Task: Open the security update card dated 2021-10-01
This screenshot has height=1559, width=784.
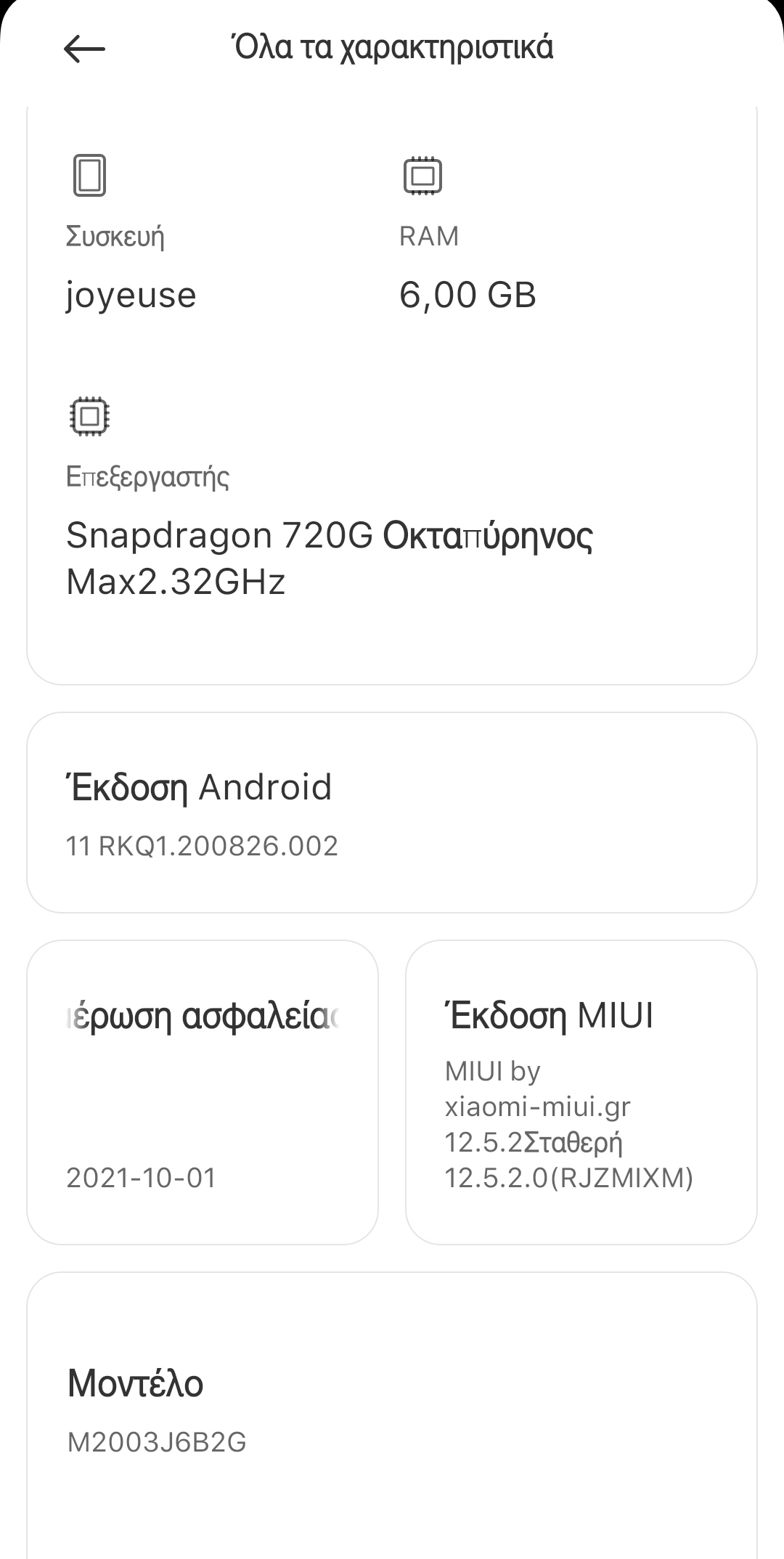Action: pyautogui.click(x=203, y=1092)
